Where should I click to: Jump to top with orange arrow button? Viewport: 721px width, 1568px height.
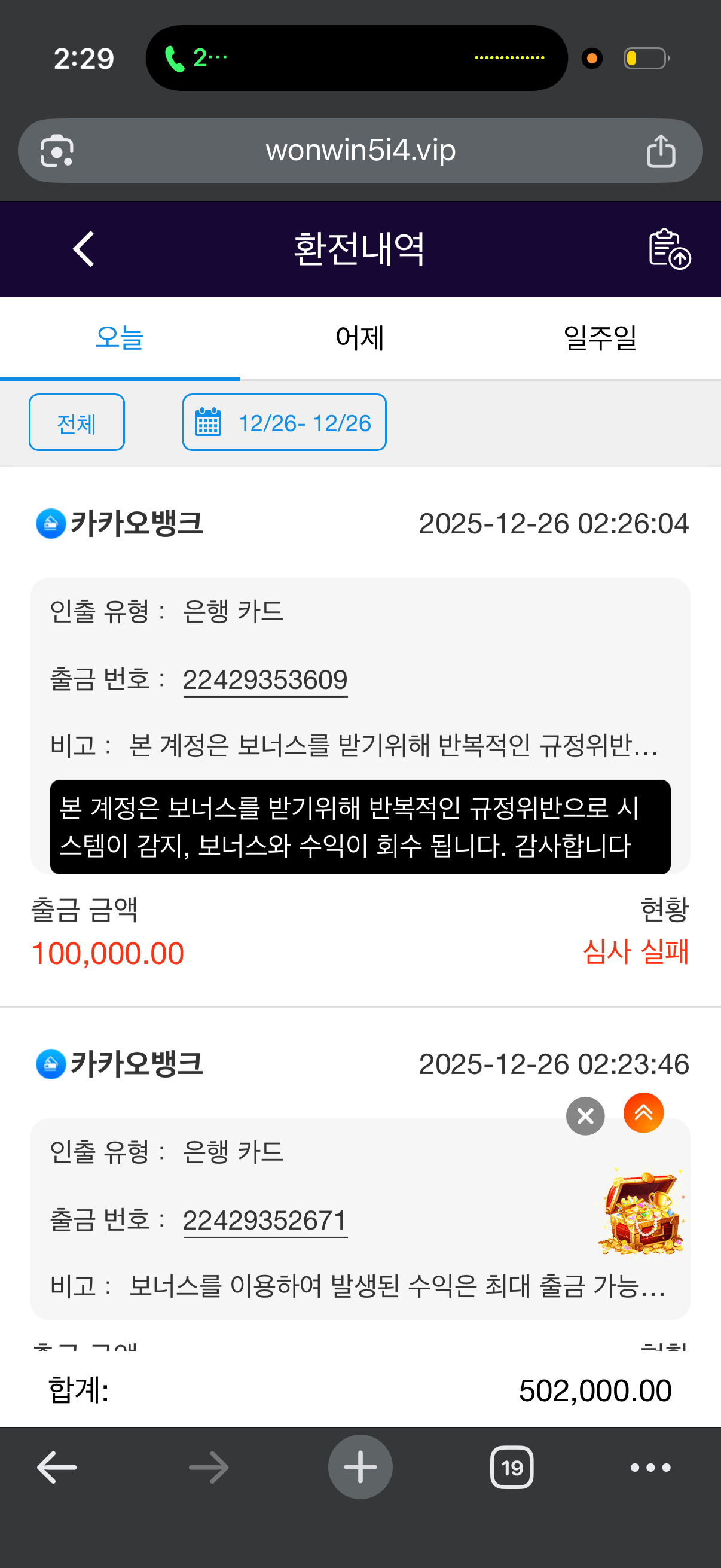(643, 1113)
